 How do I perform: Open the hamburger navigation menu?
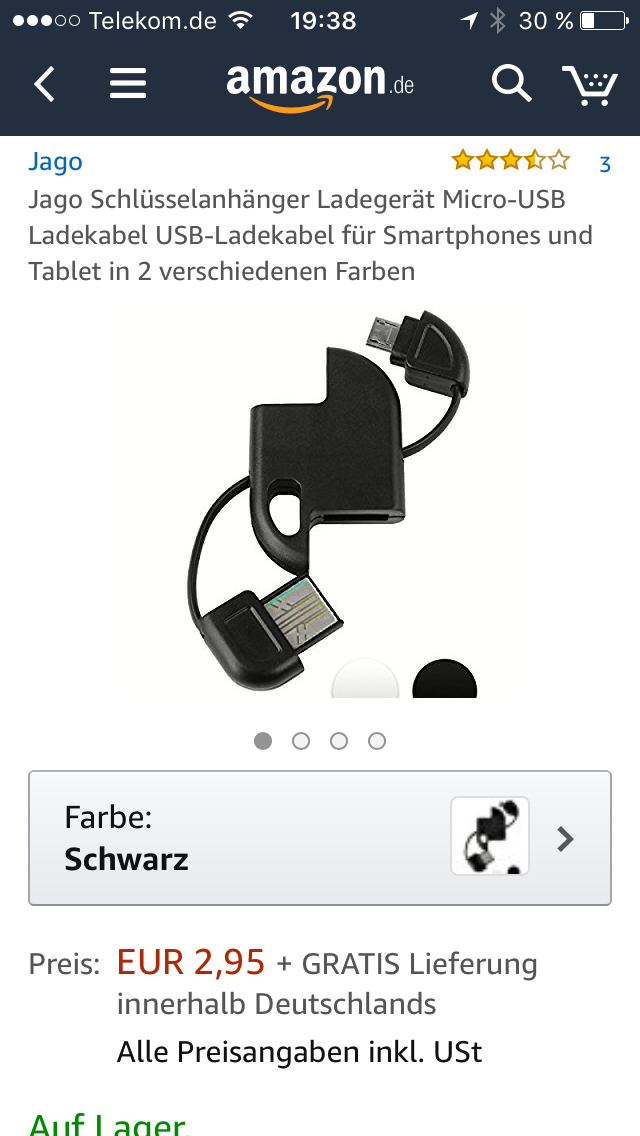pyautogui.click(x=128, y=84)
